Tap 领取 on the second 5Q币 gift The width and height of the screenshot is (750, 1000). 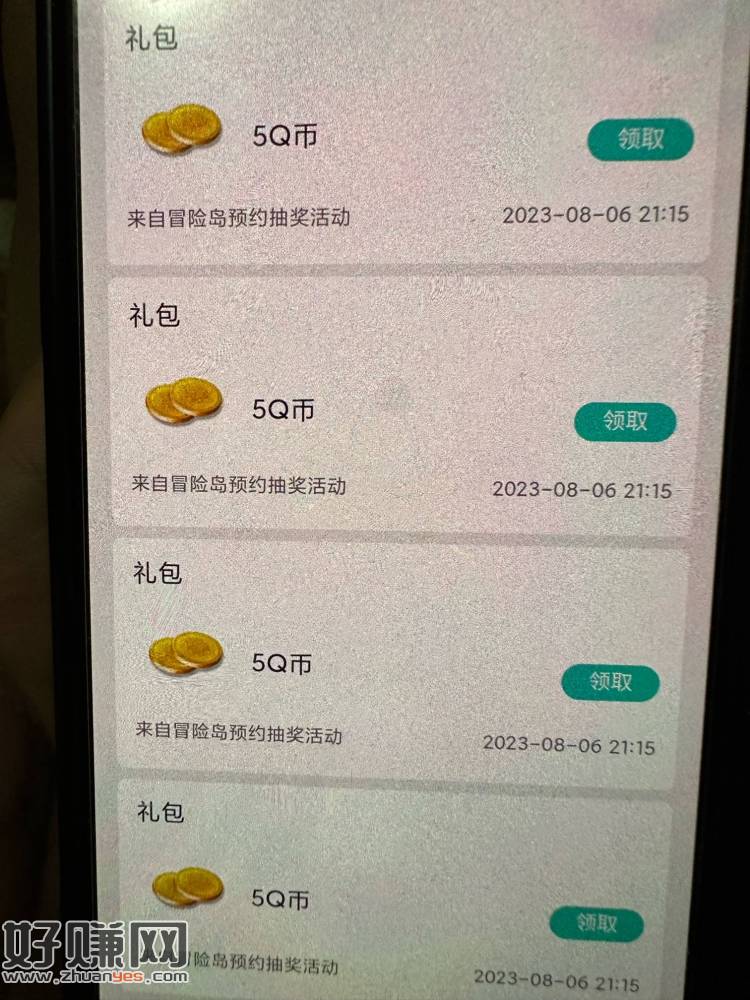pos(625,421)
